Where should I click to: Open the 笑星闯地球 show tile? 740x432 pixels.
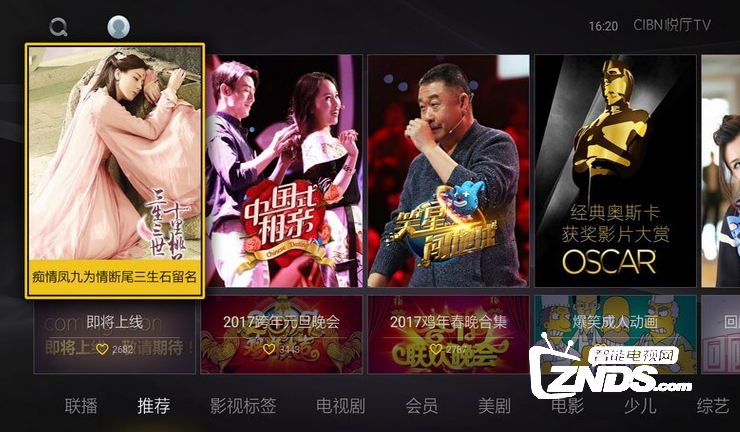pos(447,170)
